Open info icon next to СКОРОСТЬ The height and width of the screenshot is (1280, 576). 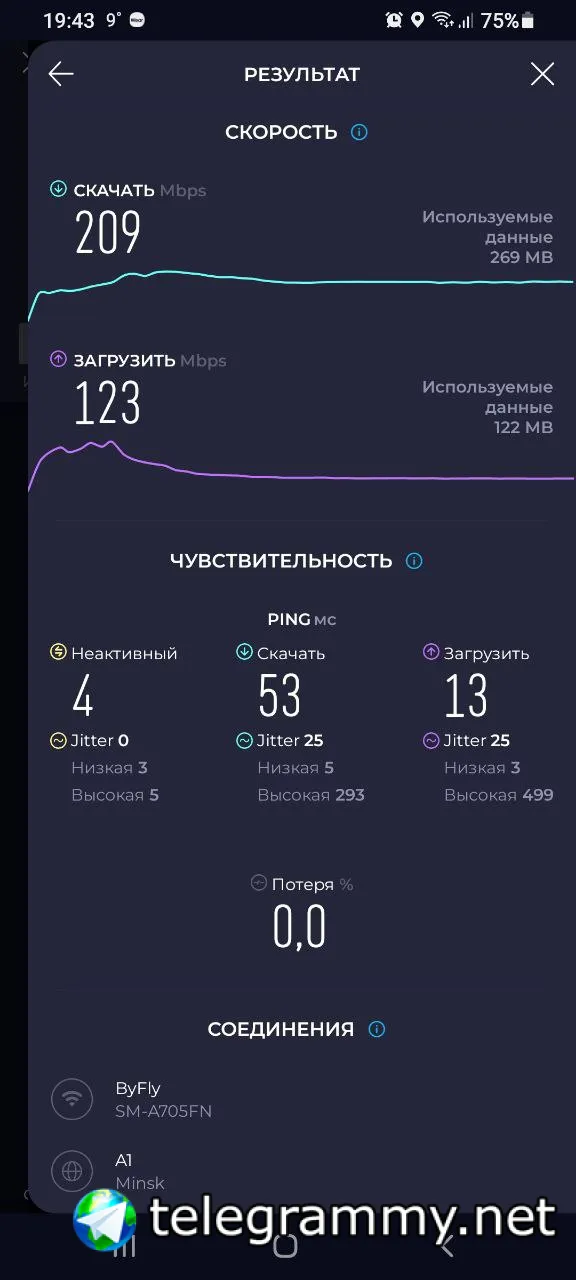(360, 132)
